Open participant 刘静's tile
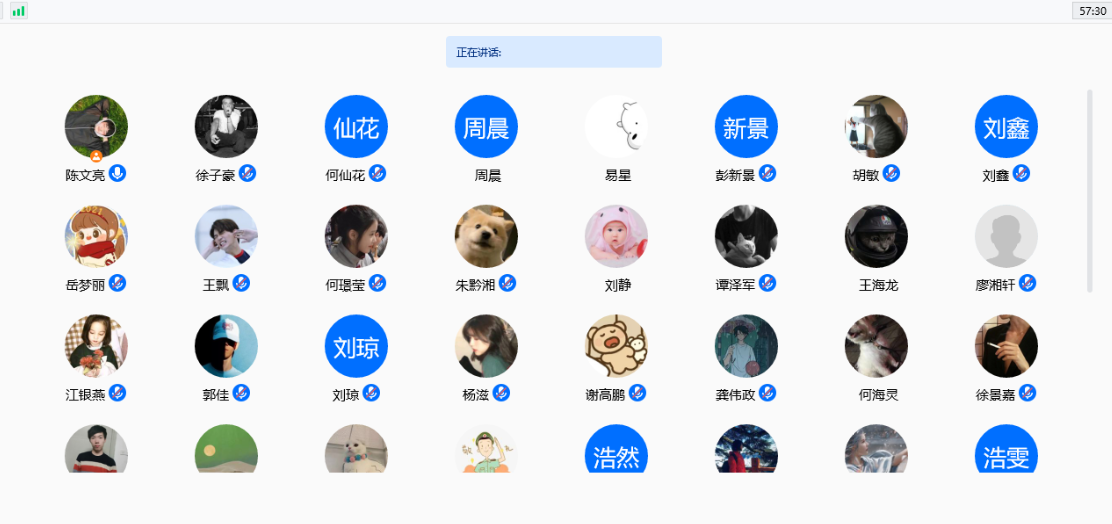Viewport: 1112px width, 524px height. 616,237
